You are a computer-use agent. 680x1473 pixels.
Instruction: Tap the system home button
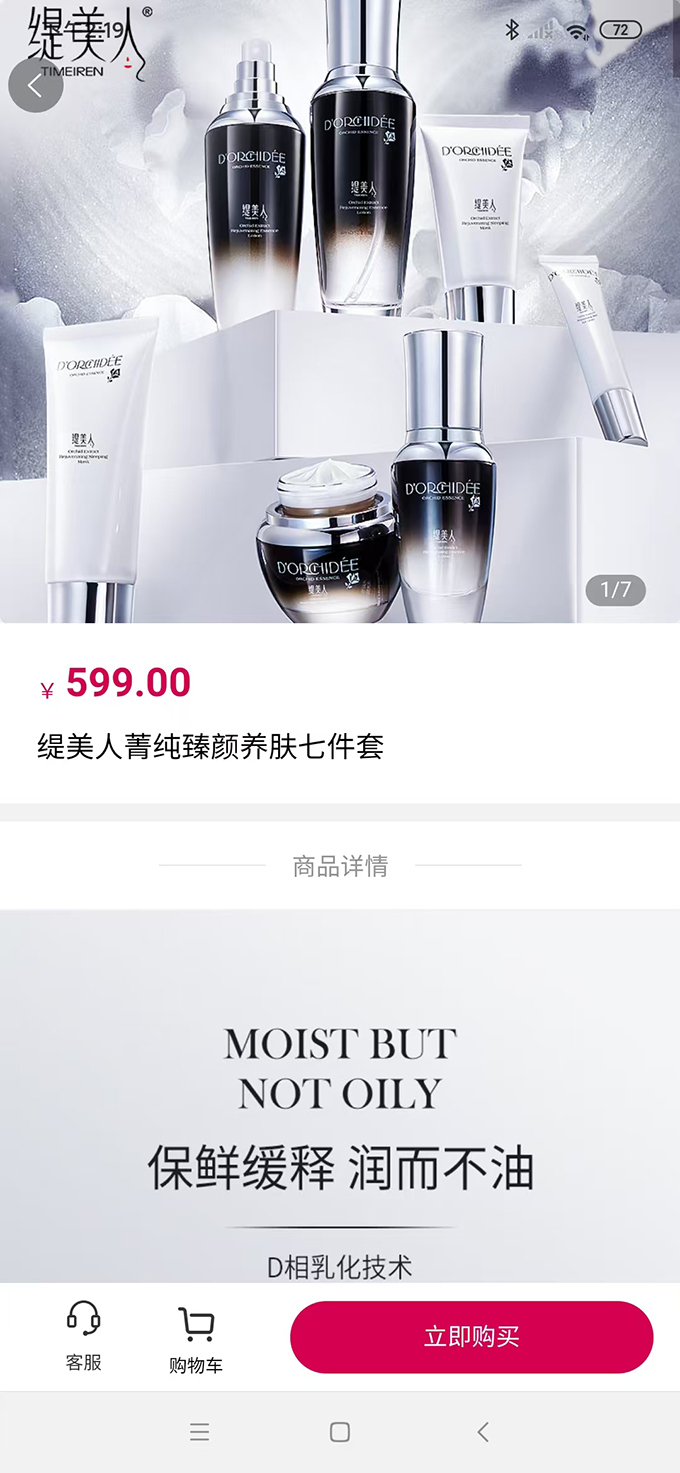click(x=340, y=1432)
